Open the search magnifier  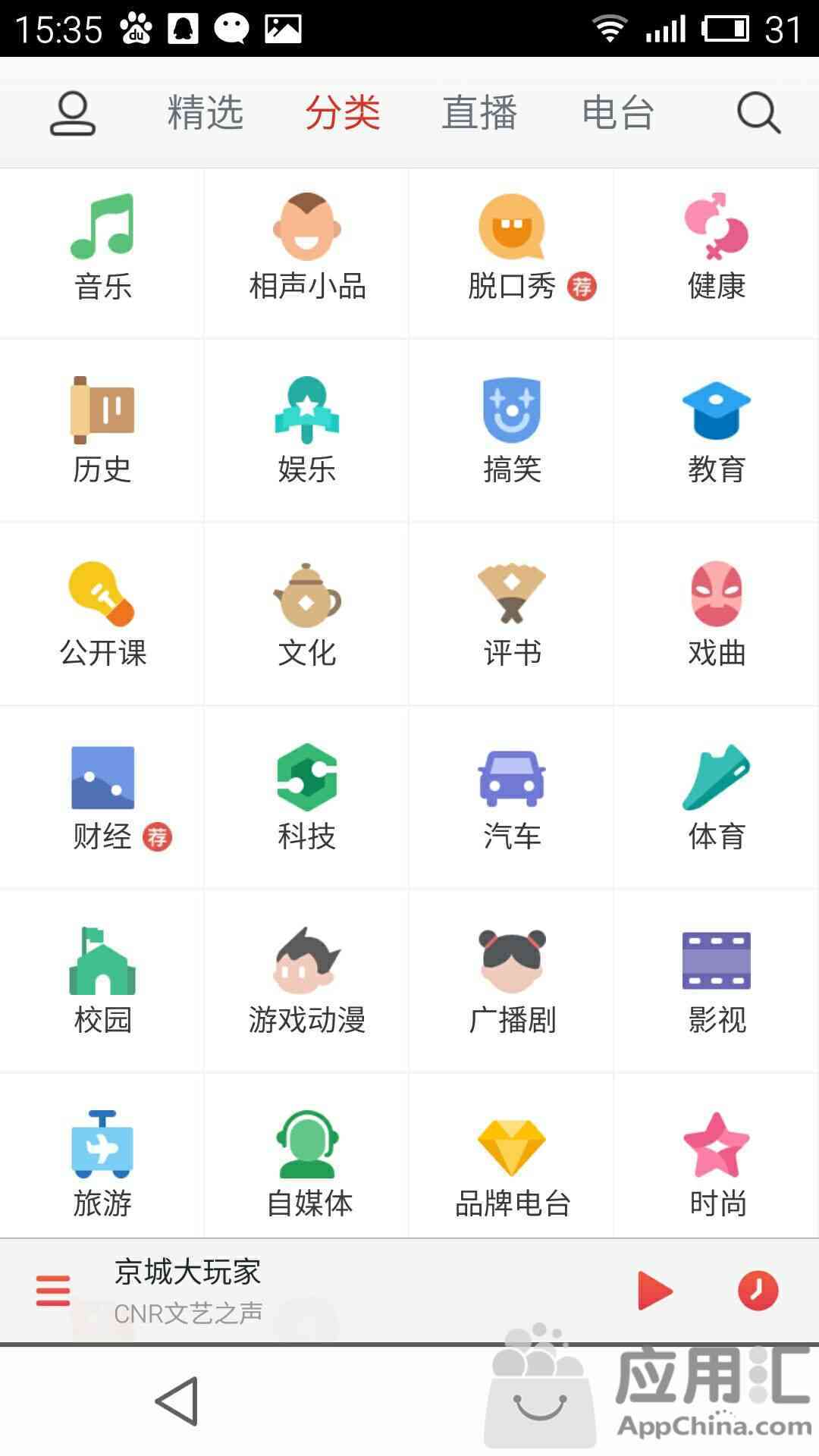coord(758,114)
